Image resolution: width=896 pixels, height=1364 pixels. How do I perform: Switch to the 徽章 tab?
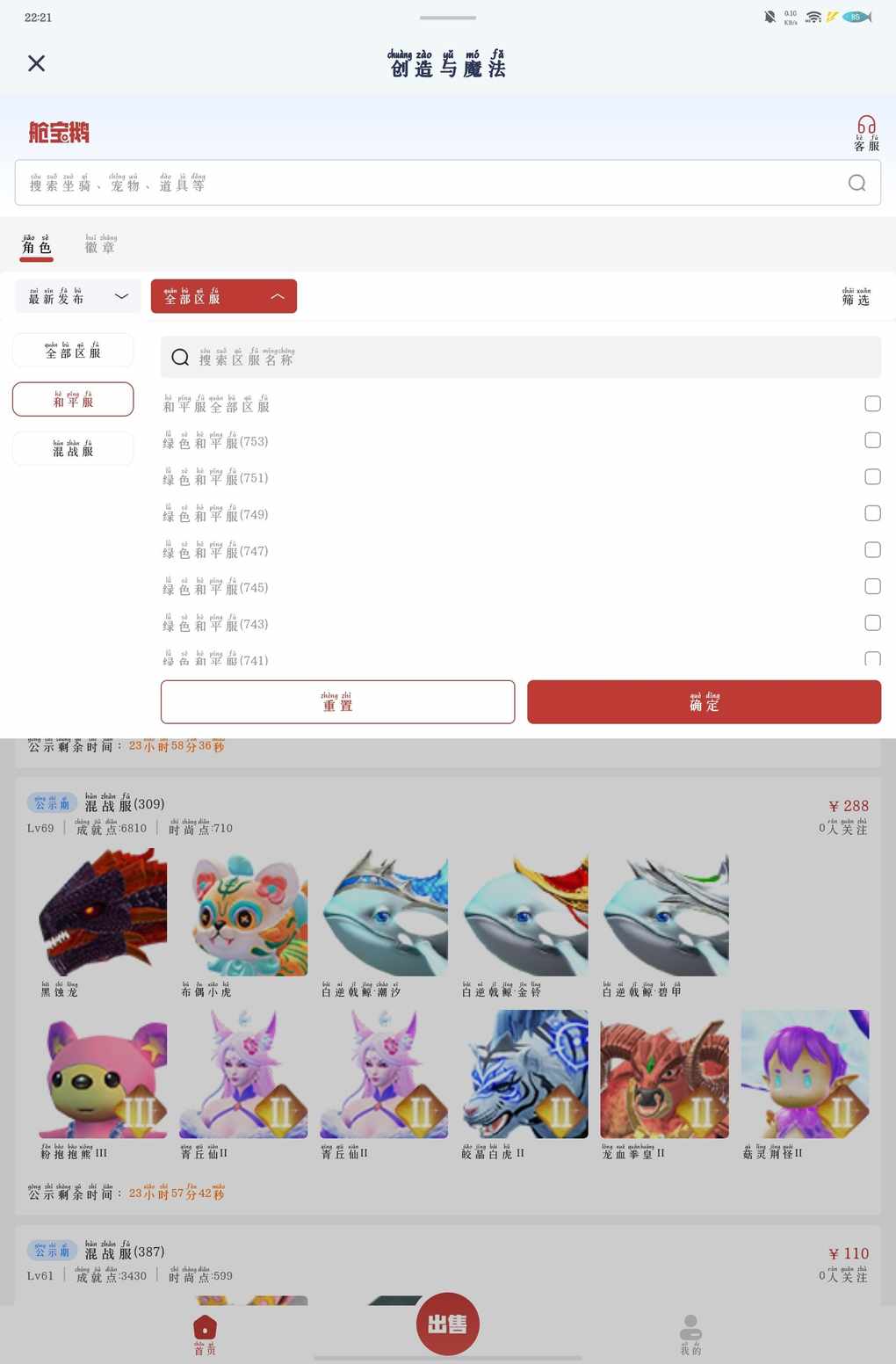click(101, 245)
